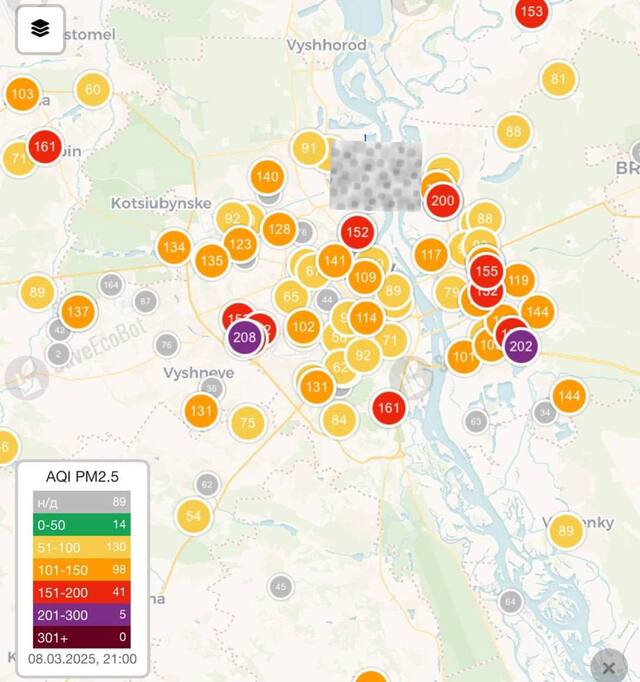The width and height of the screenshot is (640, 682).
Task: Select the red 153 marker
Action: (x=532, y=12)
